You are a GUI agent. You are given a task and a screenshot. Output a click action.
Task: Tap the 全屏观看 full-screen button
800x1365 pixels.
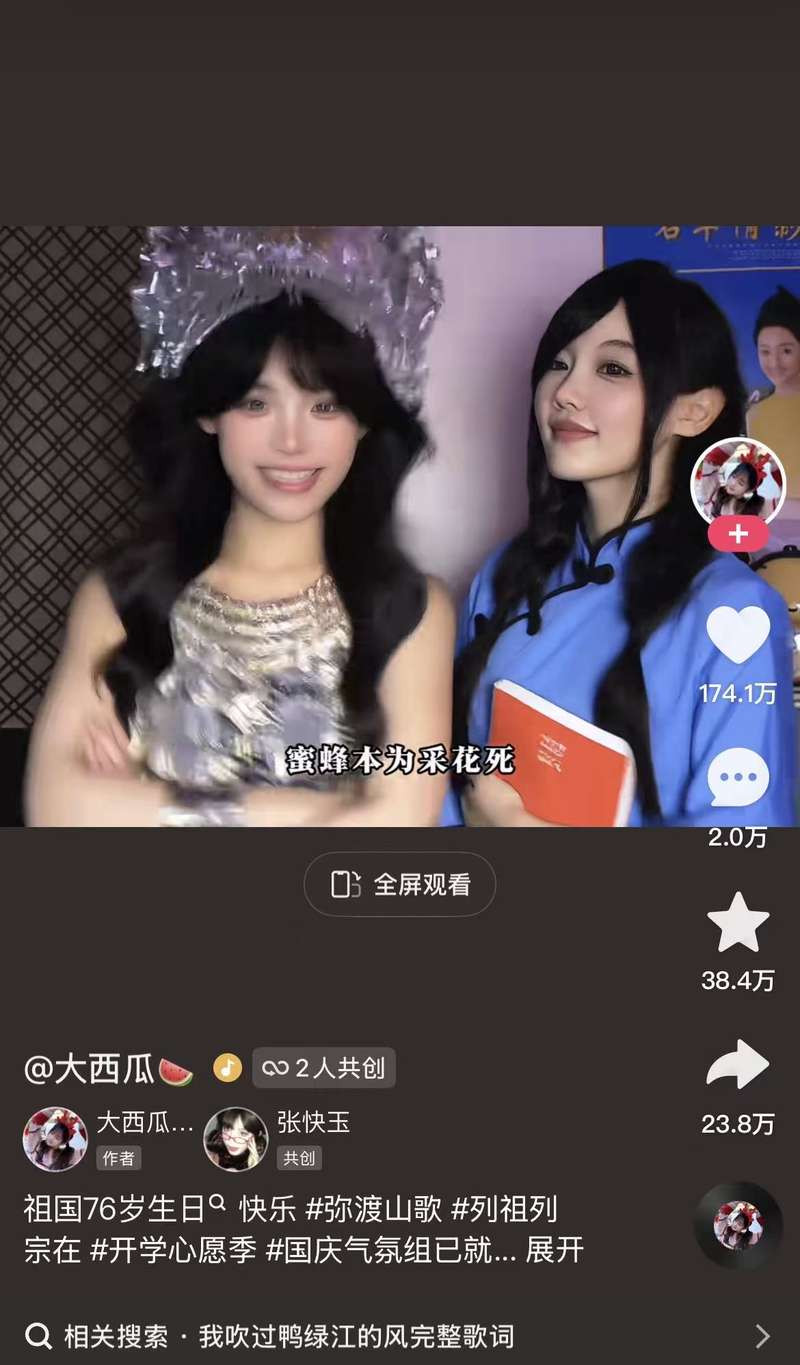400,885
